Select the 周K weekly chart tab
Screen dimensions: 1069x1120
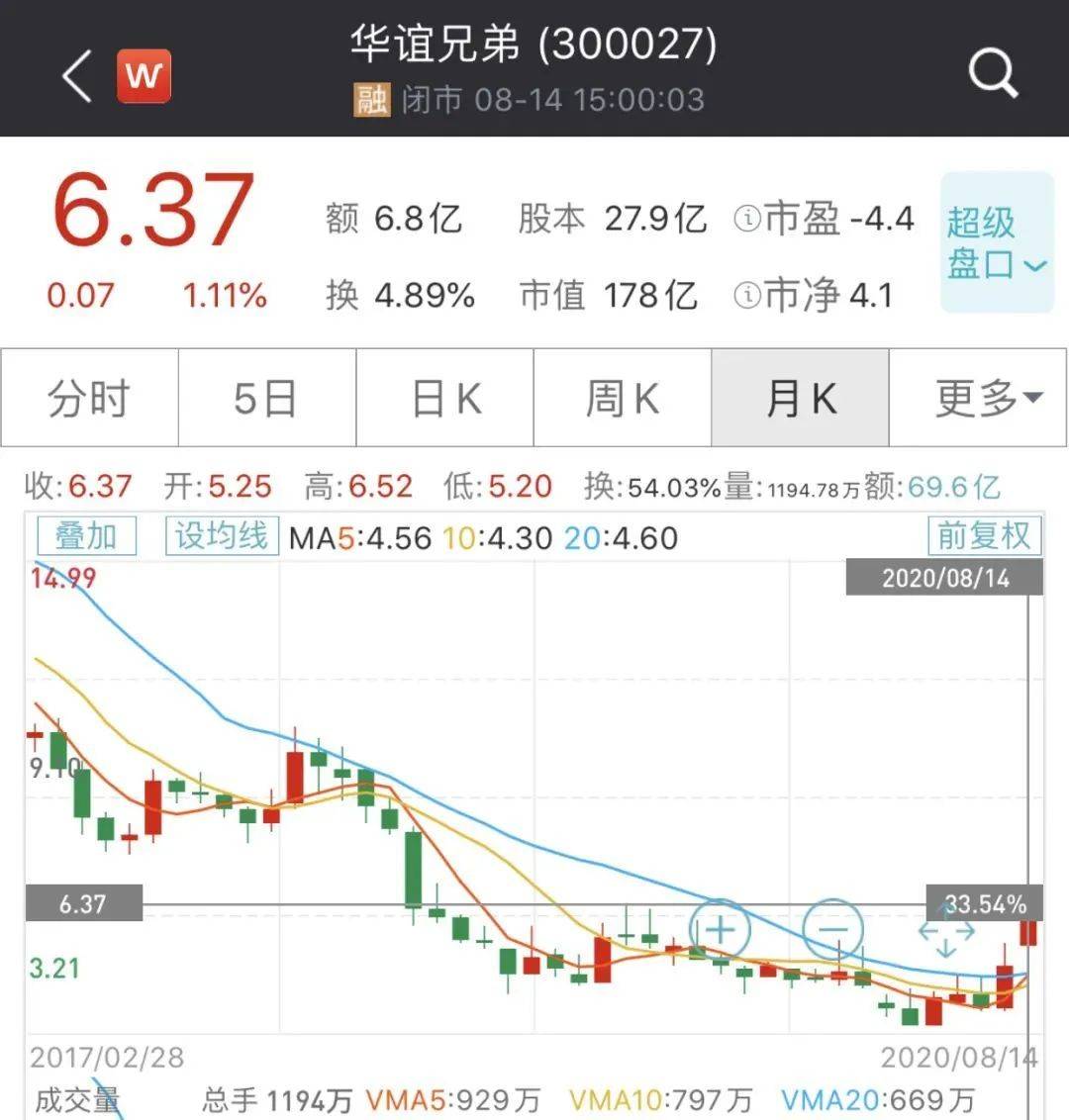pyautogui.click(x=622, y=398)
